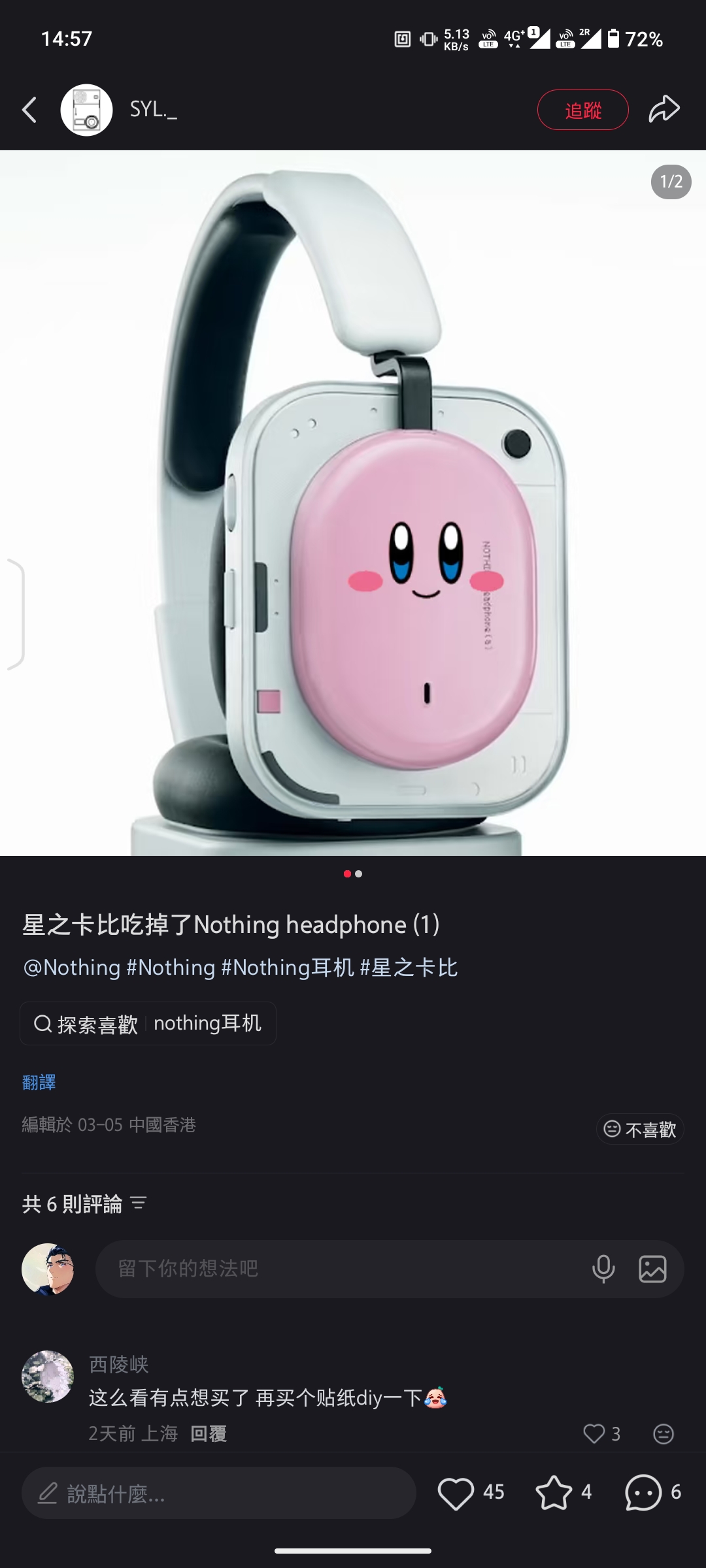Go back using the arrow icon
Screen dimensions: 706x1568
29,110
